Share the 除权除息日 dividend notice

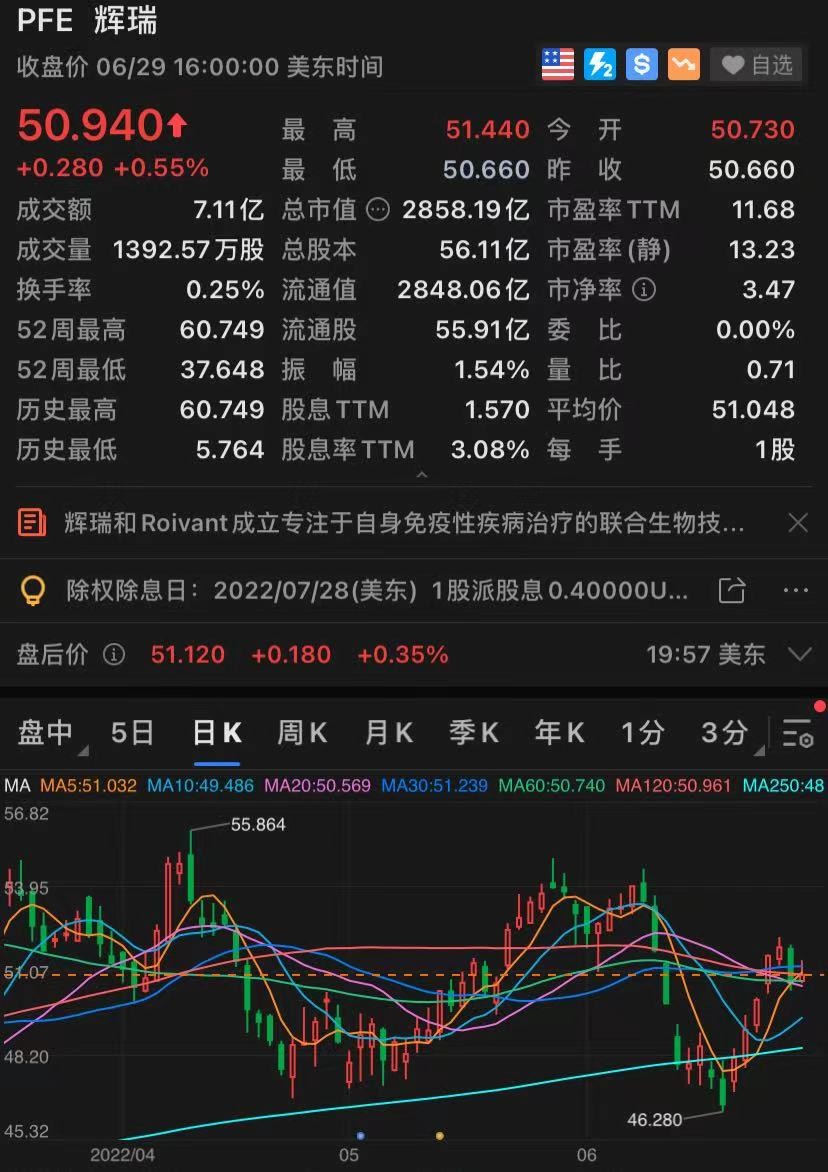coord(732,590)
